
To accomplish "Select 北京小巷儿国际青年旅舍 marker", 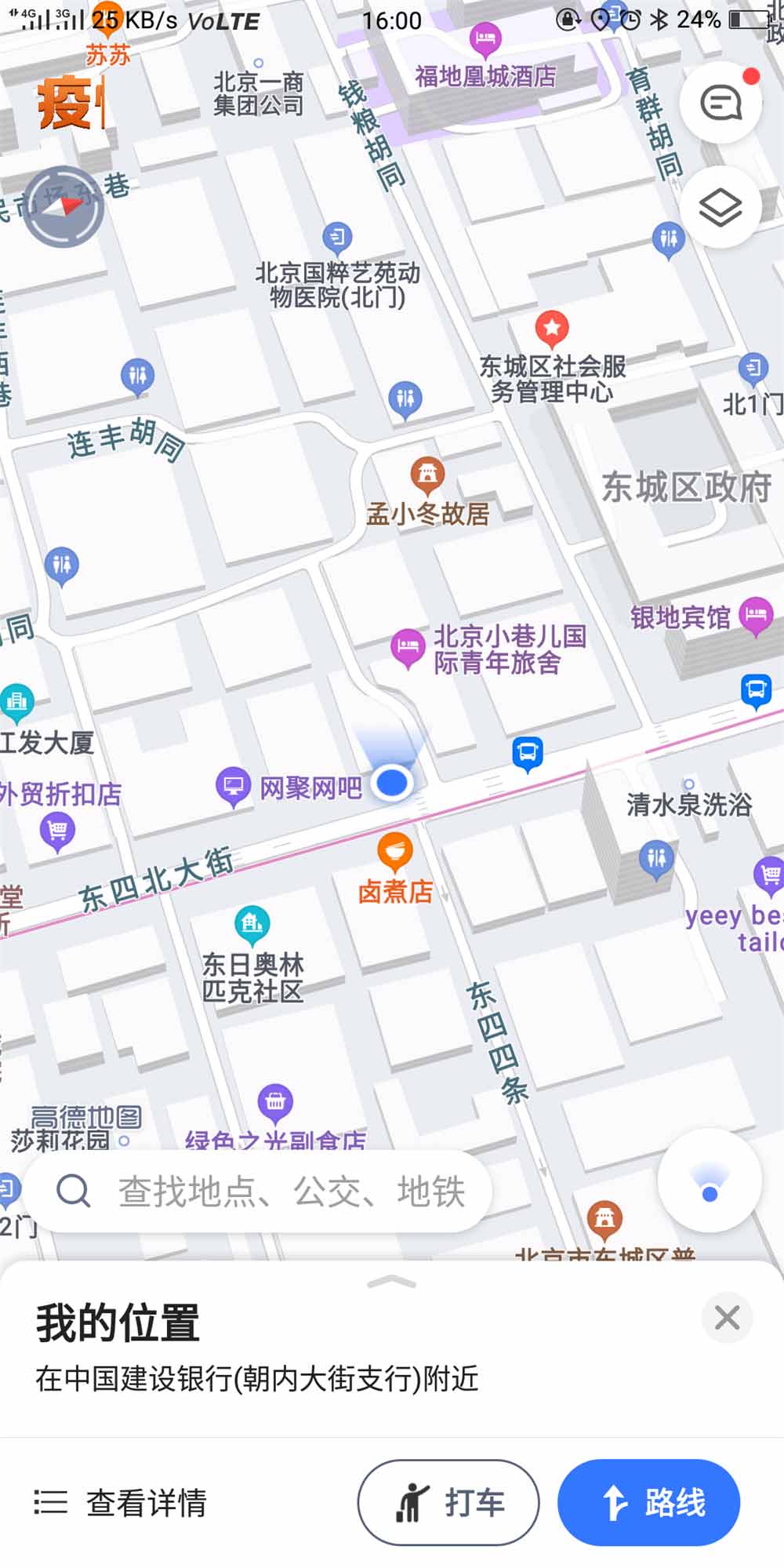I will (407, 648).
